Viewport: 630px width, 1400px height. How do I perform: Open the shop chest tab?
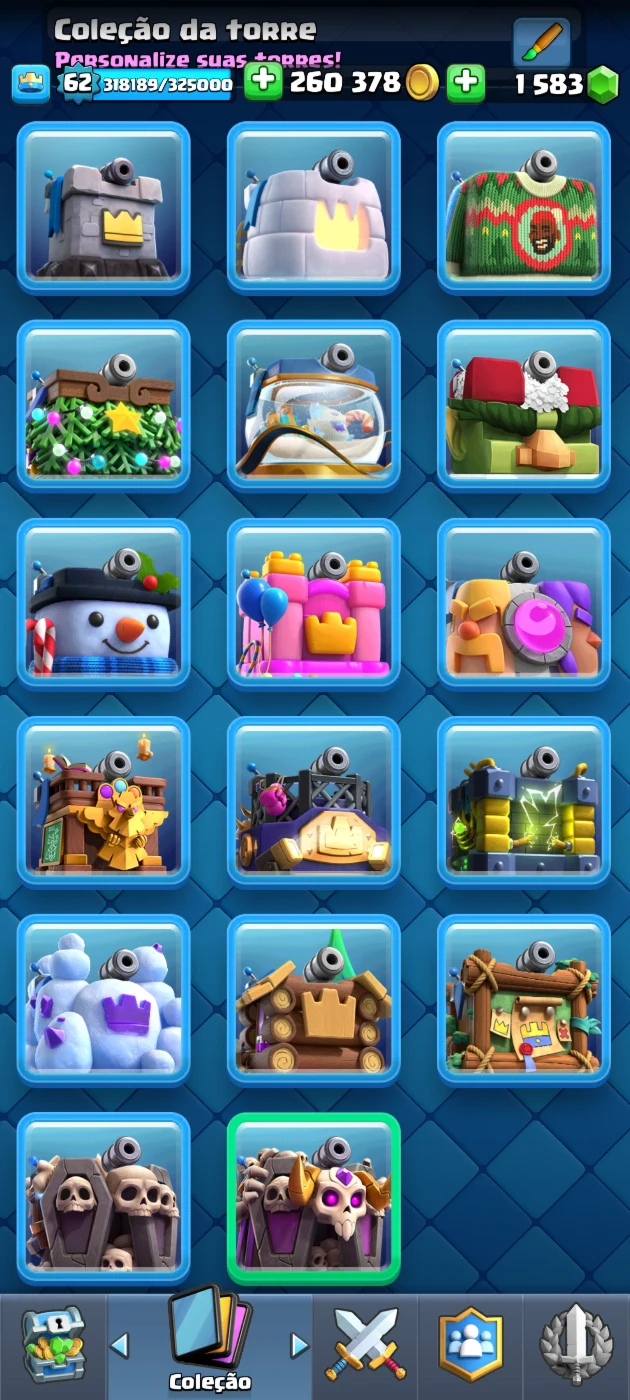(53, 1345)
